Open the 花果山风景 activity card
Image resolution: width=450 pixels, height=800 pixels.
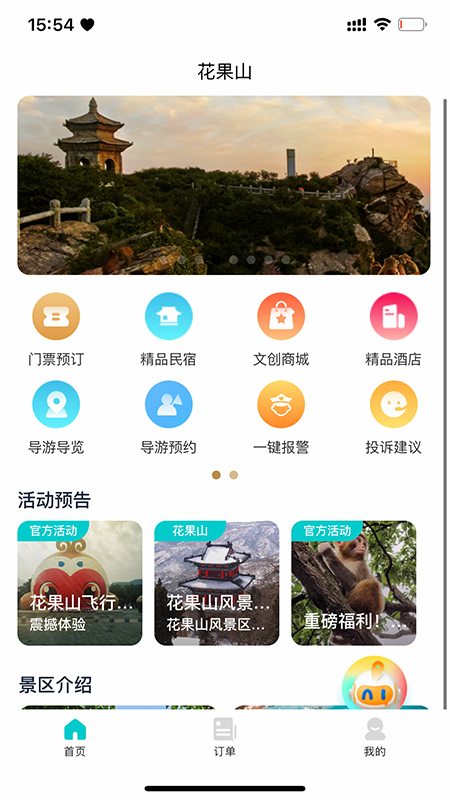coord(217,583)
